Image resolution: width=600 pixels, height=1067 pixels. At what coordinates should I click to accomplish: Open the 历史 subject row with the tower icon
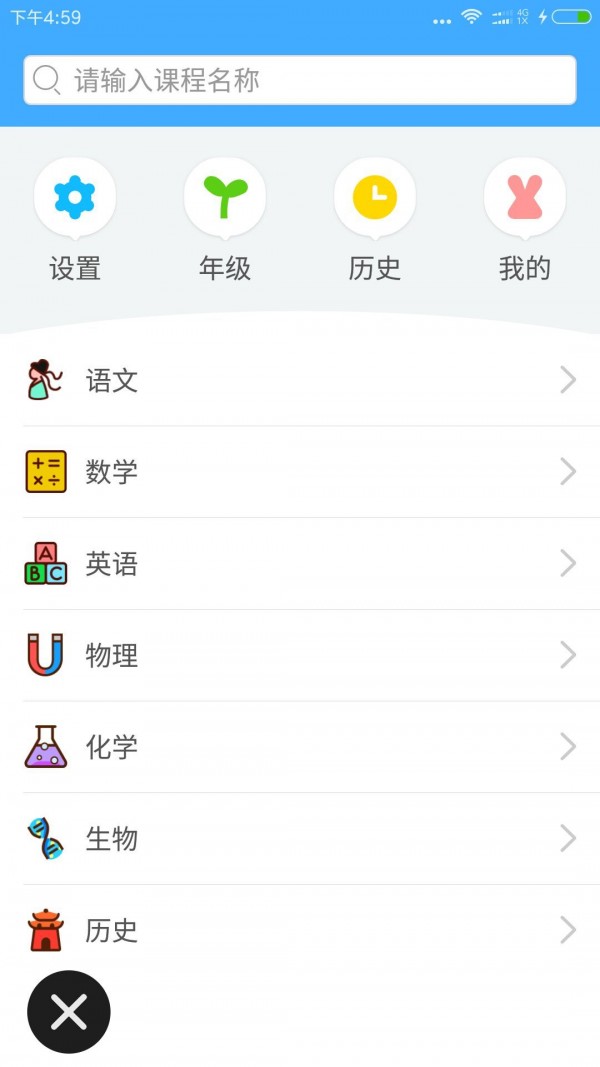click(x=300, y=931)
